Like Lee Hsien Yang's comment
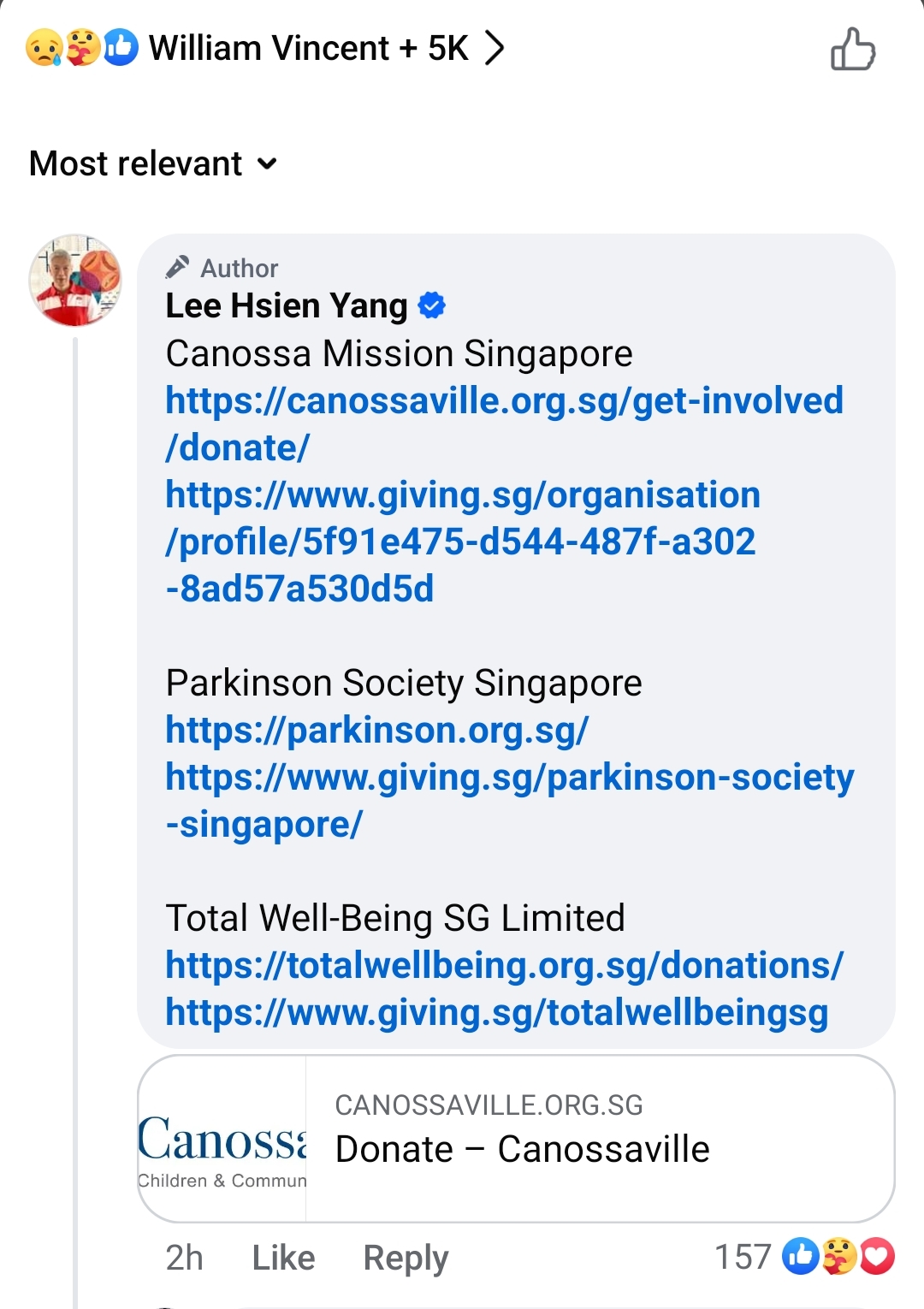 (x=283, y=1258)
